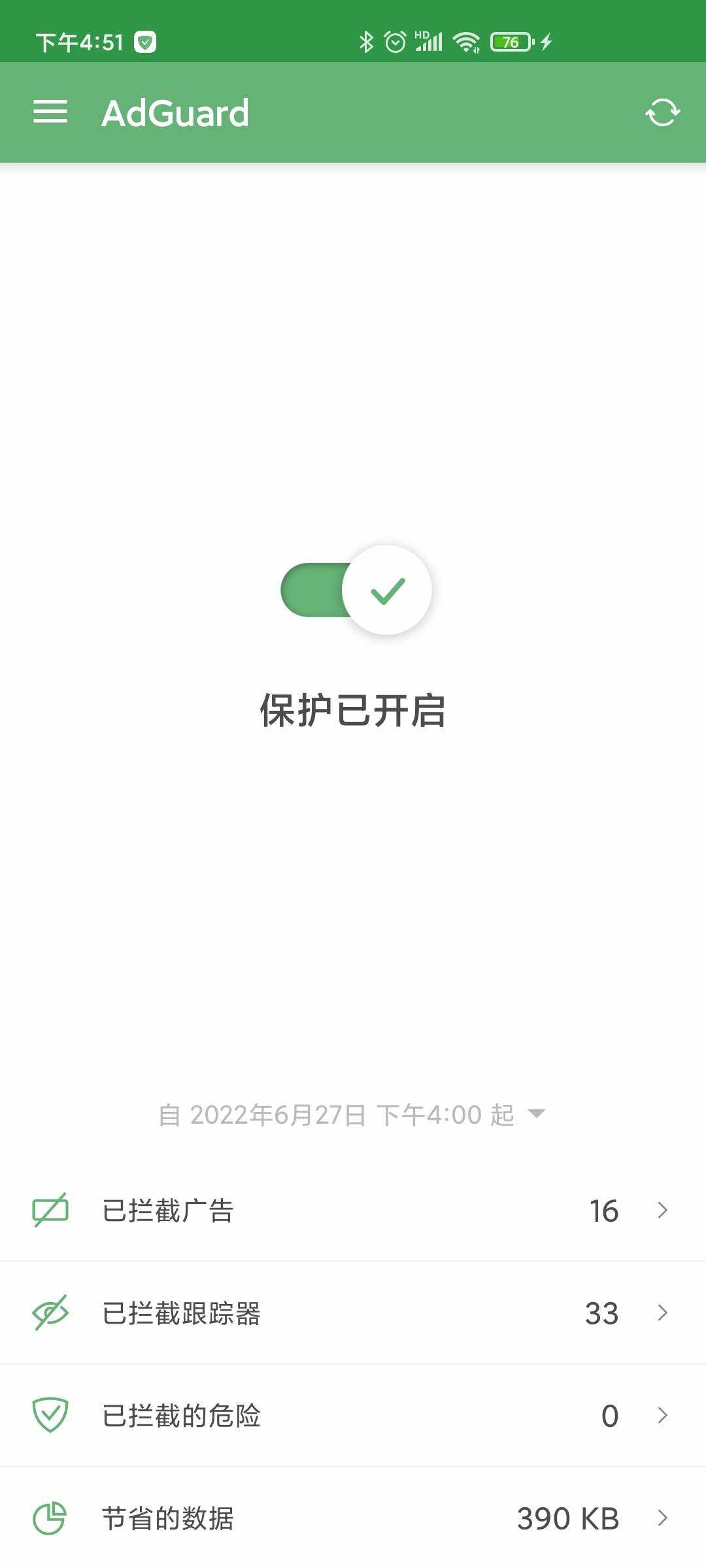
Task: Show 节省的数据 details
Action: tap(353, 1518)
